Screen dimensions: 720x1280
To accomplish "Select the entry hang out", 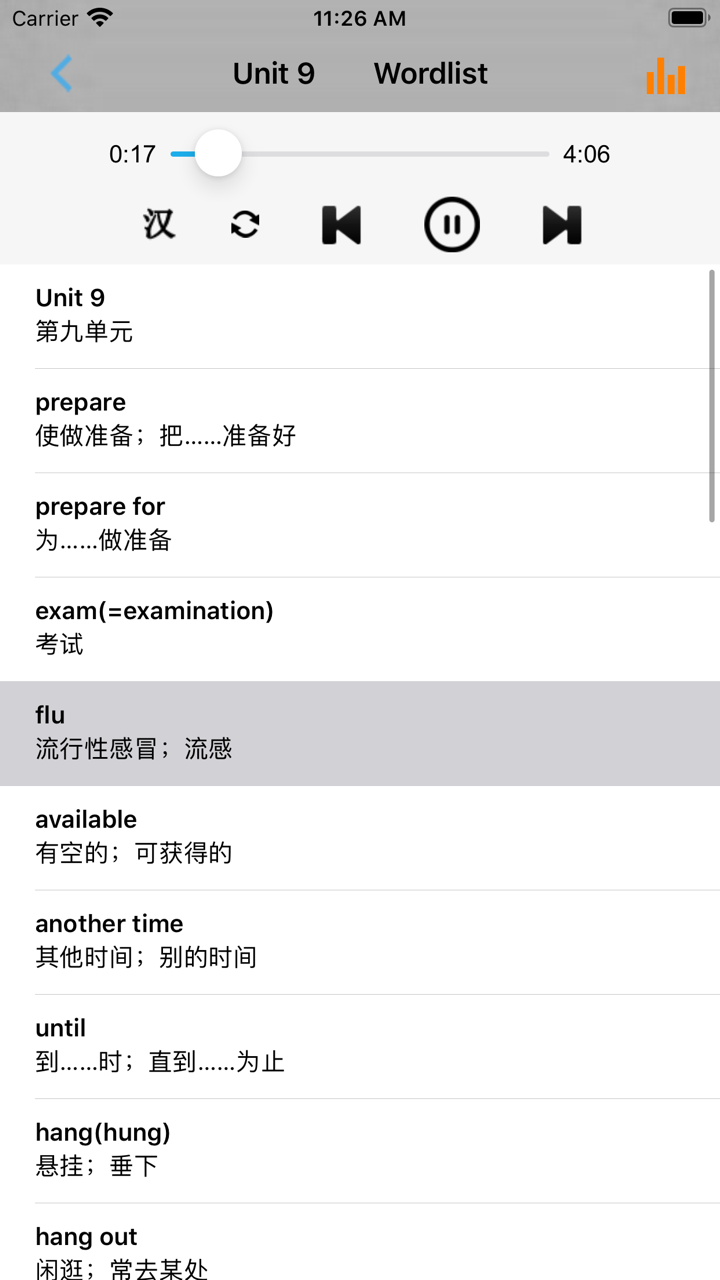I will pyautogui.click(x=360, y=1250).
